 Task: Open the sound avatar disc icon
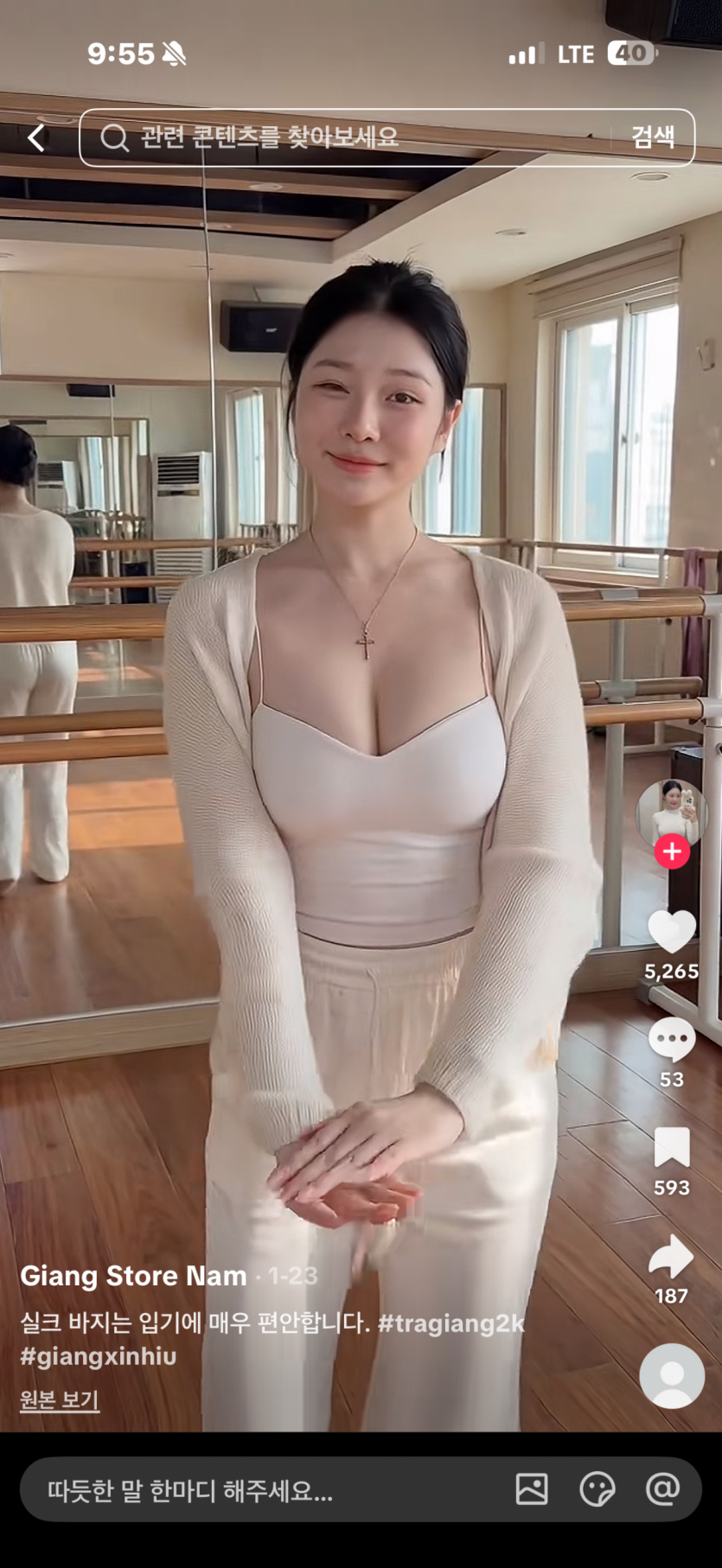tap(672, 1375)
